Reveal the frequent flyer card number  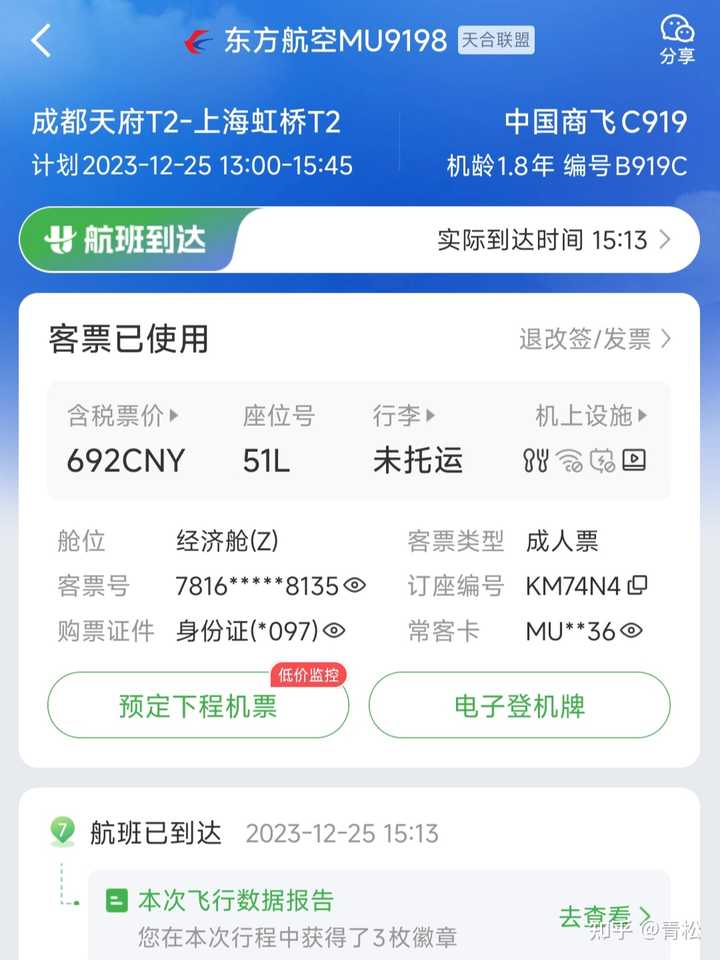[631, 631]
